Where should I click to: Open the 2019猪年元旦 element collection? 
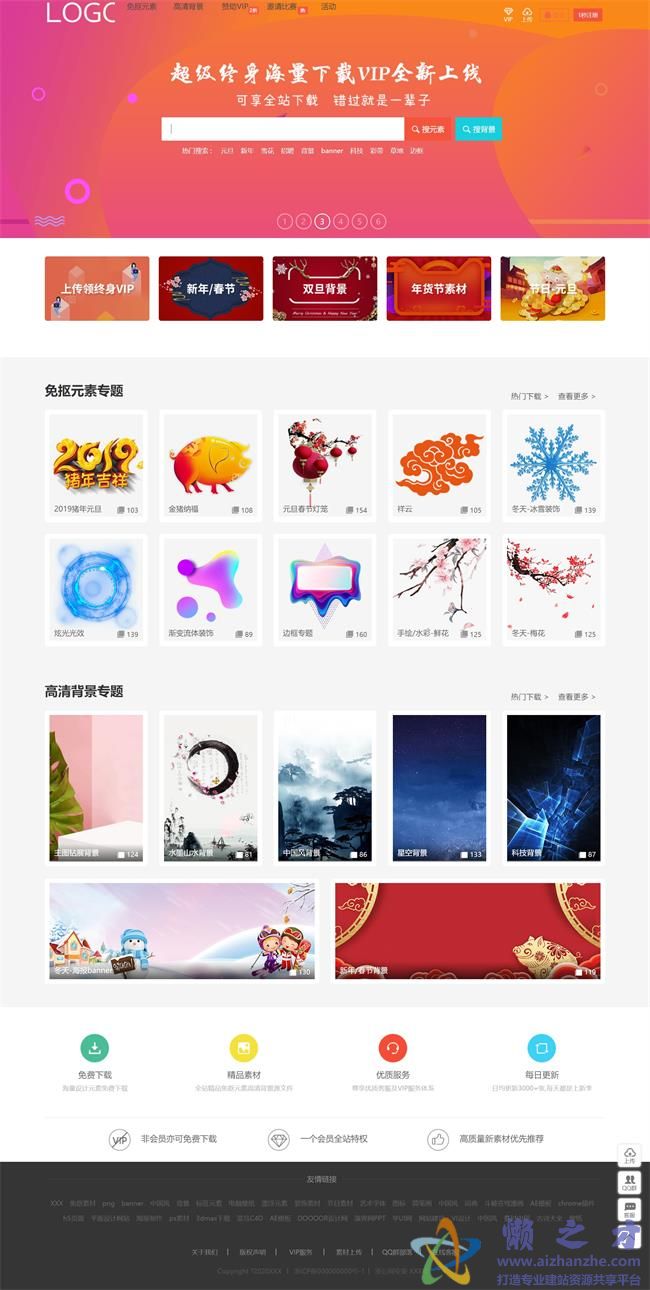(96, 466)
